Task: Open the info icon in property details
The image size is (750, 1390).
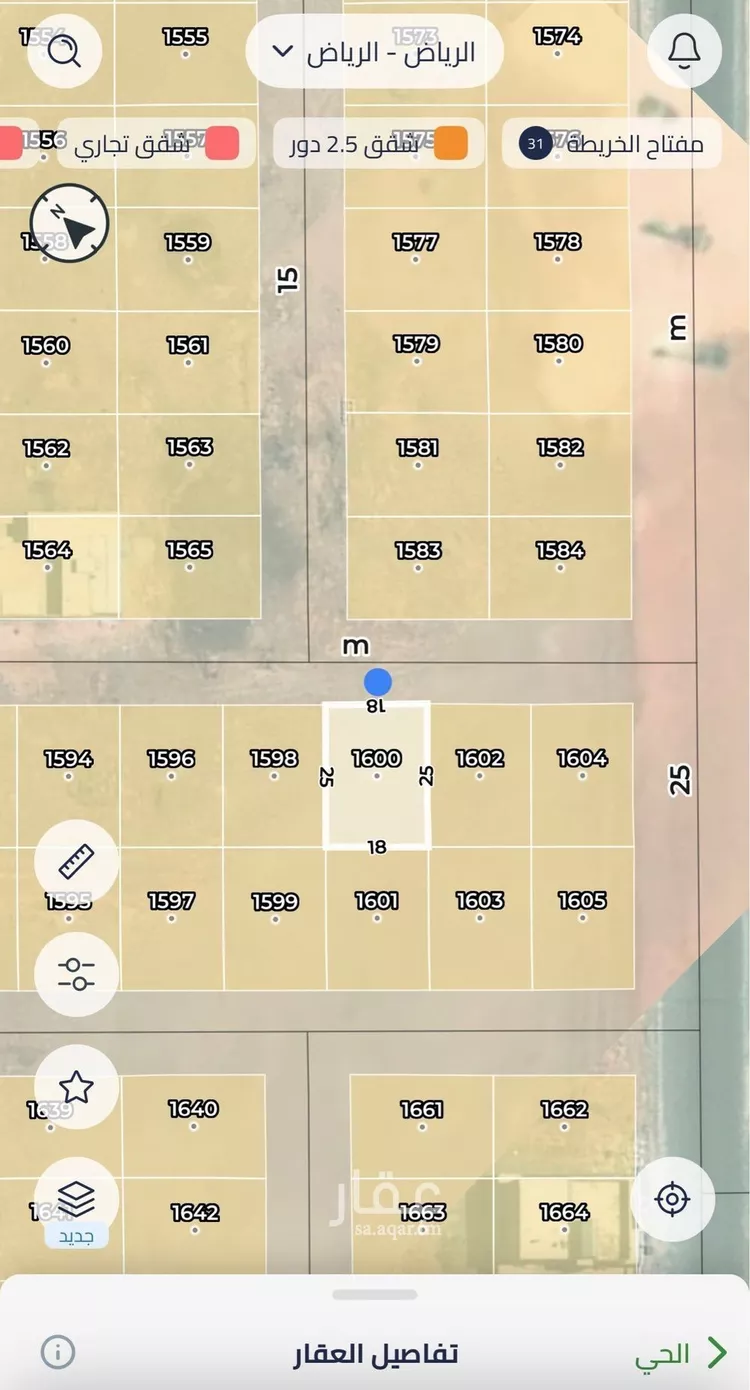Action: pos(58,1353)
